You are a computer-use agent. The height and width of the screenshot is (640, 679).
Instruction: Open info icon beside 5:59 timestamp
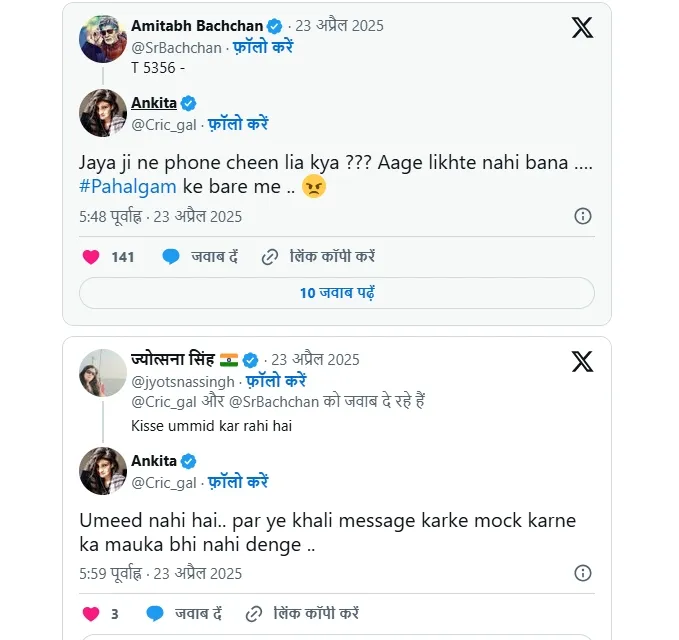coord(583,573)
